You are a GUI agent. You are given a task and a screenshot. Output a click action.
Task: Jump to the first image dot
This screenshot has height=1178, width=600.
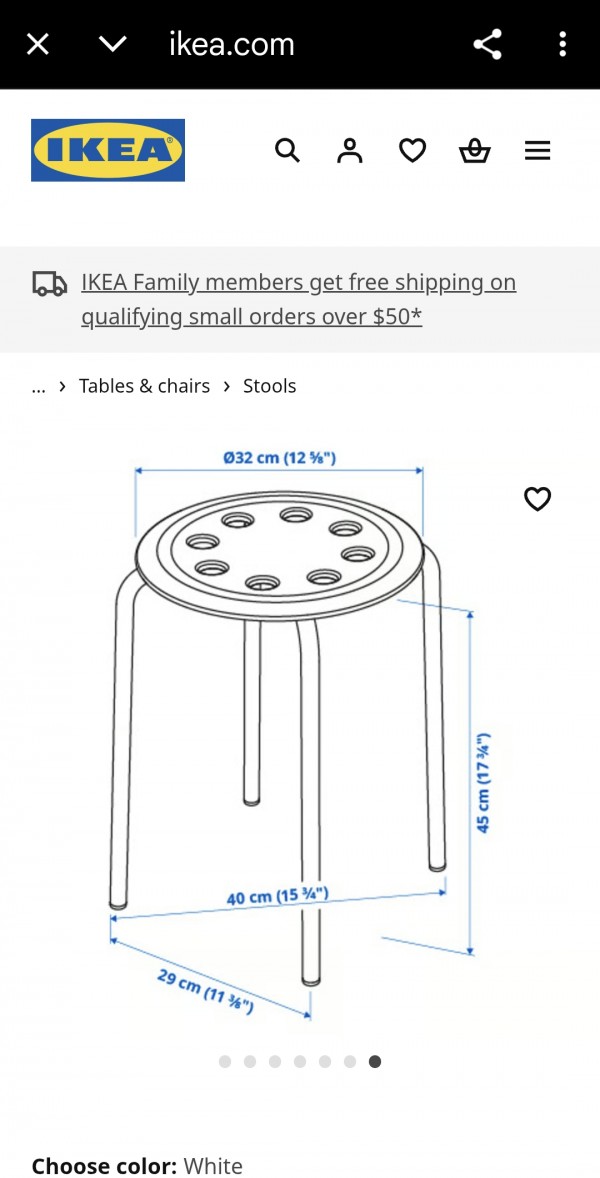click(x=225, y=1061)
